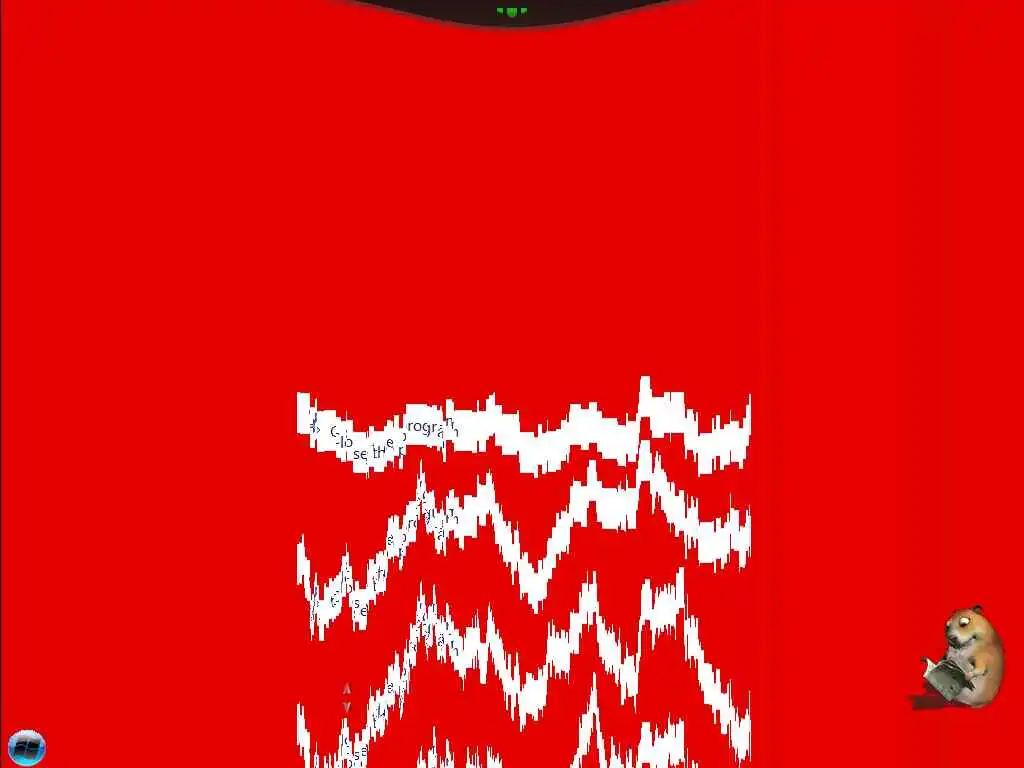Open the Windows Start orb
Viewport: 1024px width, 768px height.
(27, 747)
